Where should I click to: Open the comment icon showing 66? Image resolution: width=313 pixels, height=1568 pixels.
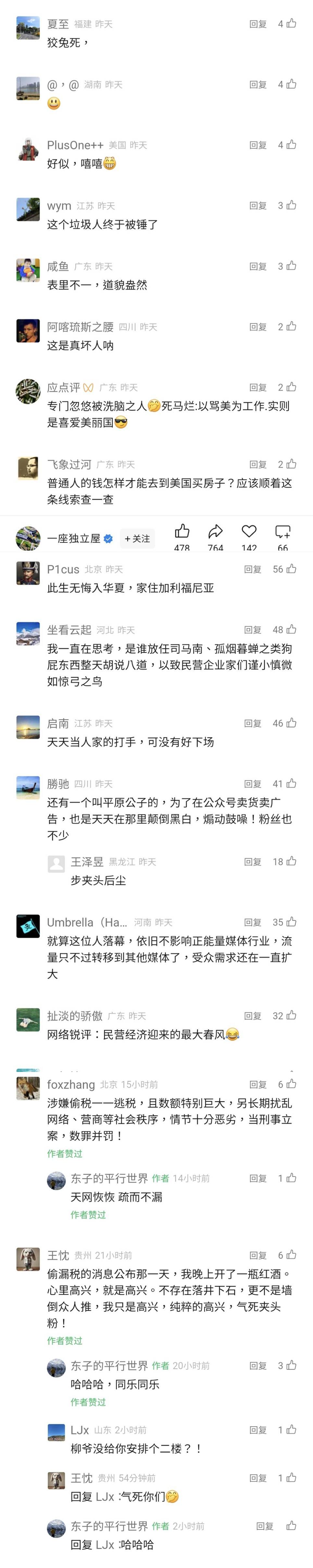pos(282,532)
